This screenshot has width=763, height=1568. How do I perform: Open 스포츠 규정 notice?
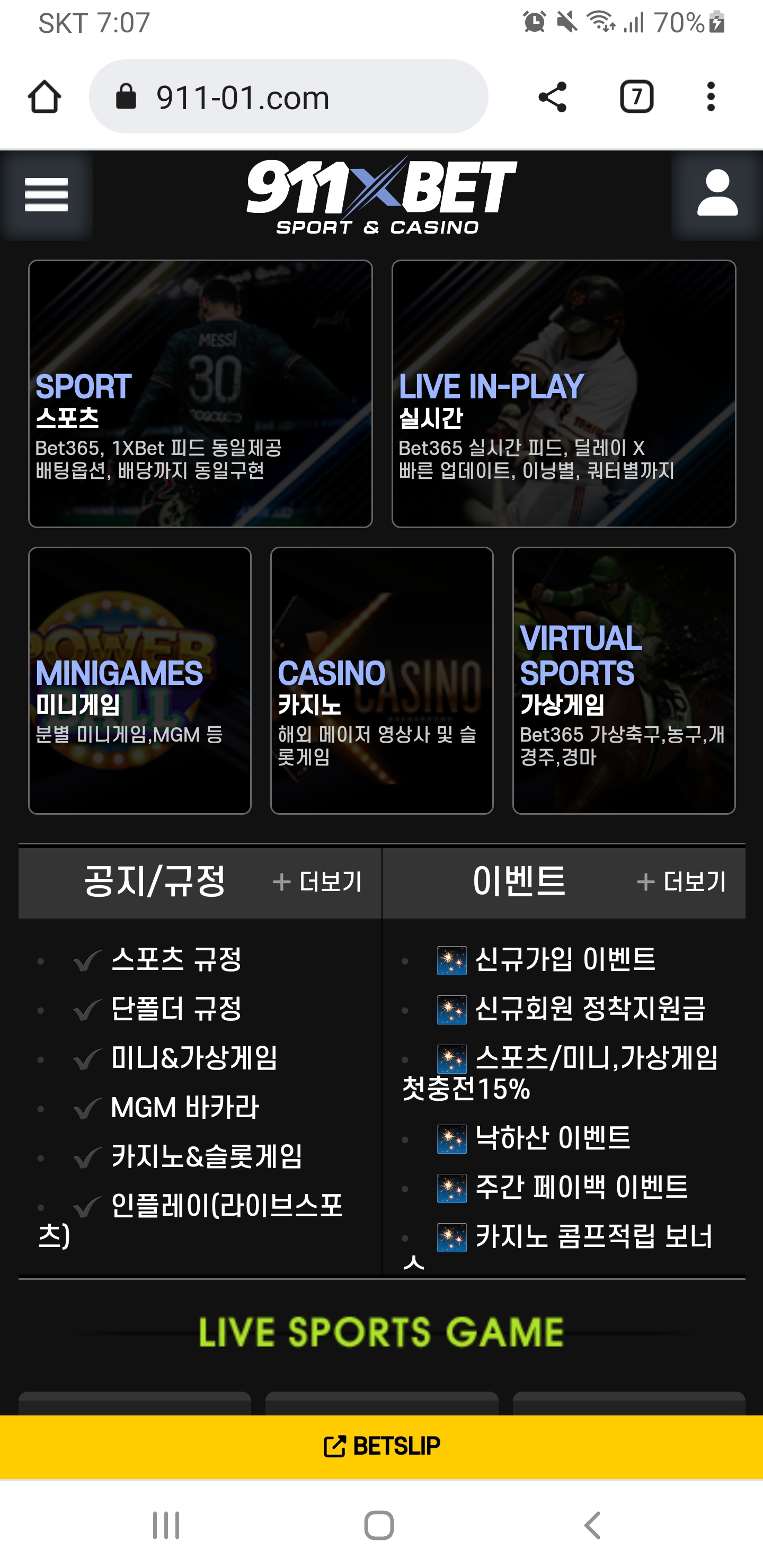coord(176,960)
